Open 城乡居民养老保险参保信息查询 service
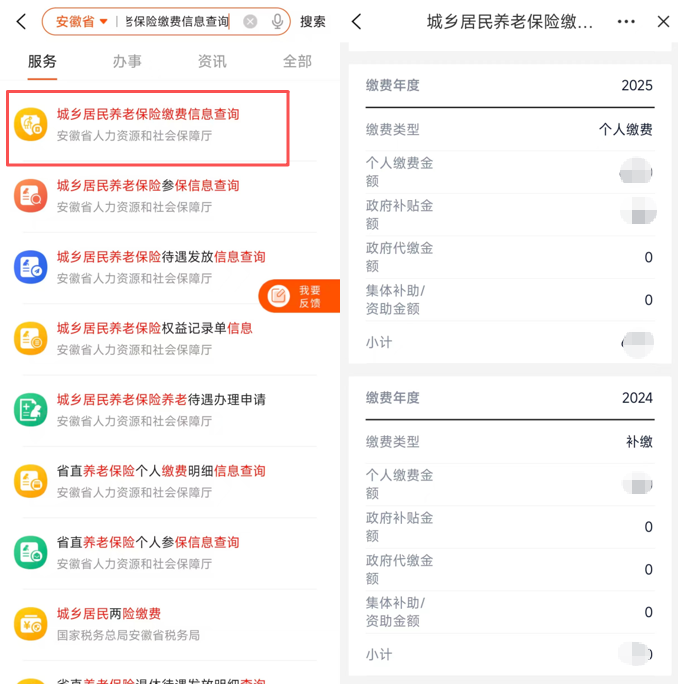The image size is (678, 684). tap(148, 195)
